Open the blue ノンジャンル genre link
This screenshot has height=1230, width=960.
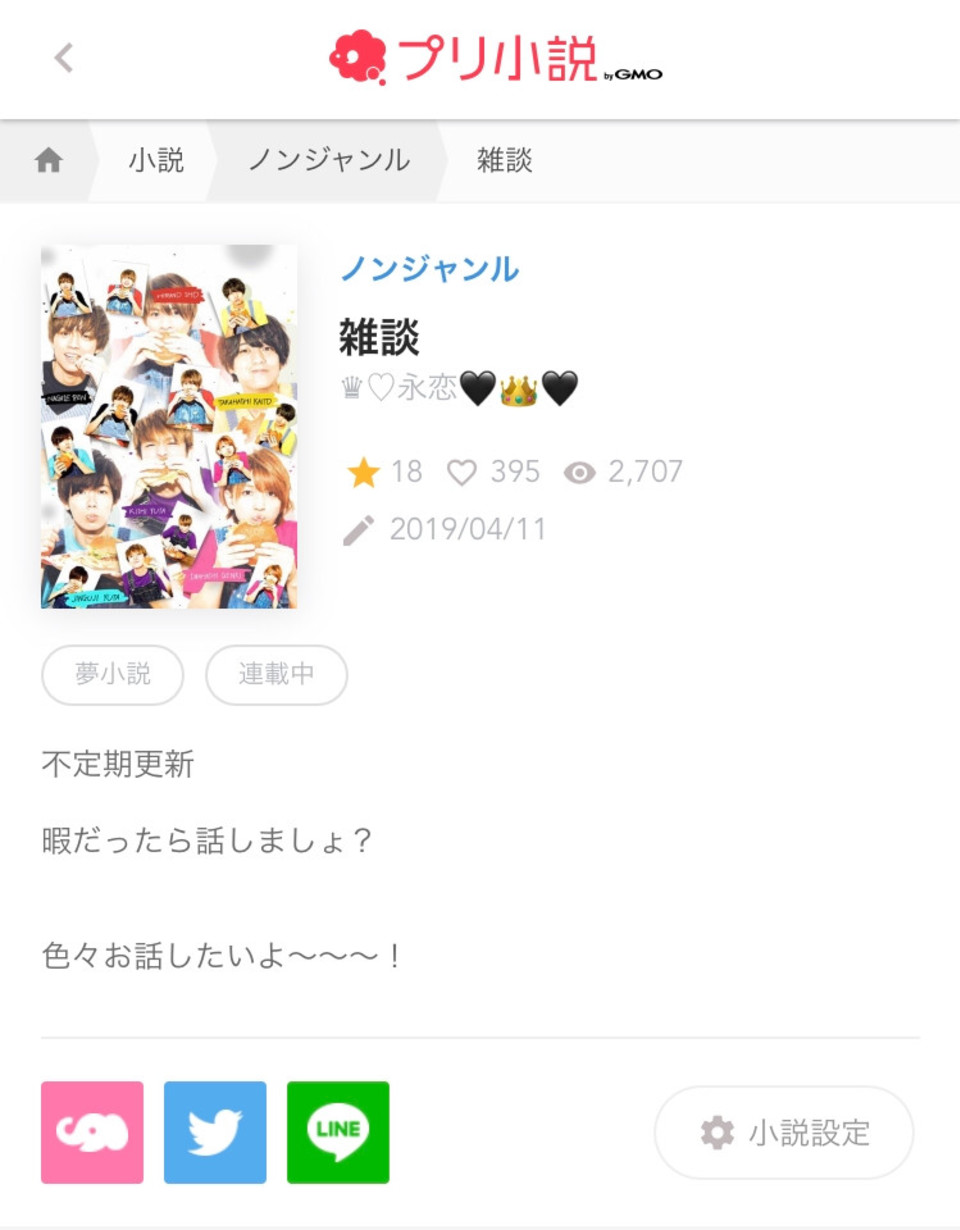[430, 269]
